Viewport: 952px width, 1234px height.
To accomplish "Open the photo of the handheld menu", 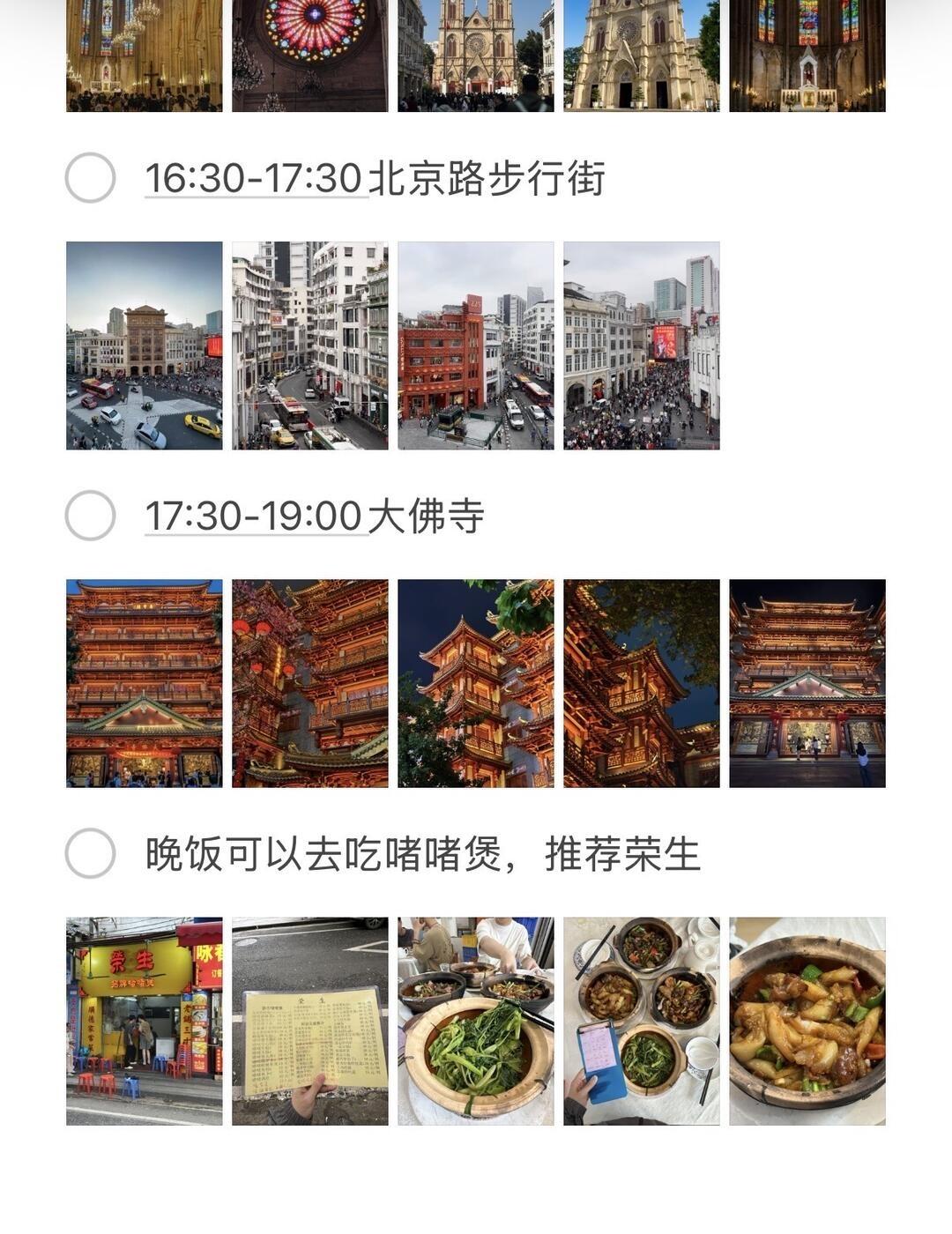I will coord(309,1021).
